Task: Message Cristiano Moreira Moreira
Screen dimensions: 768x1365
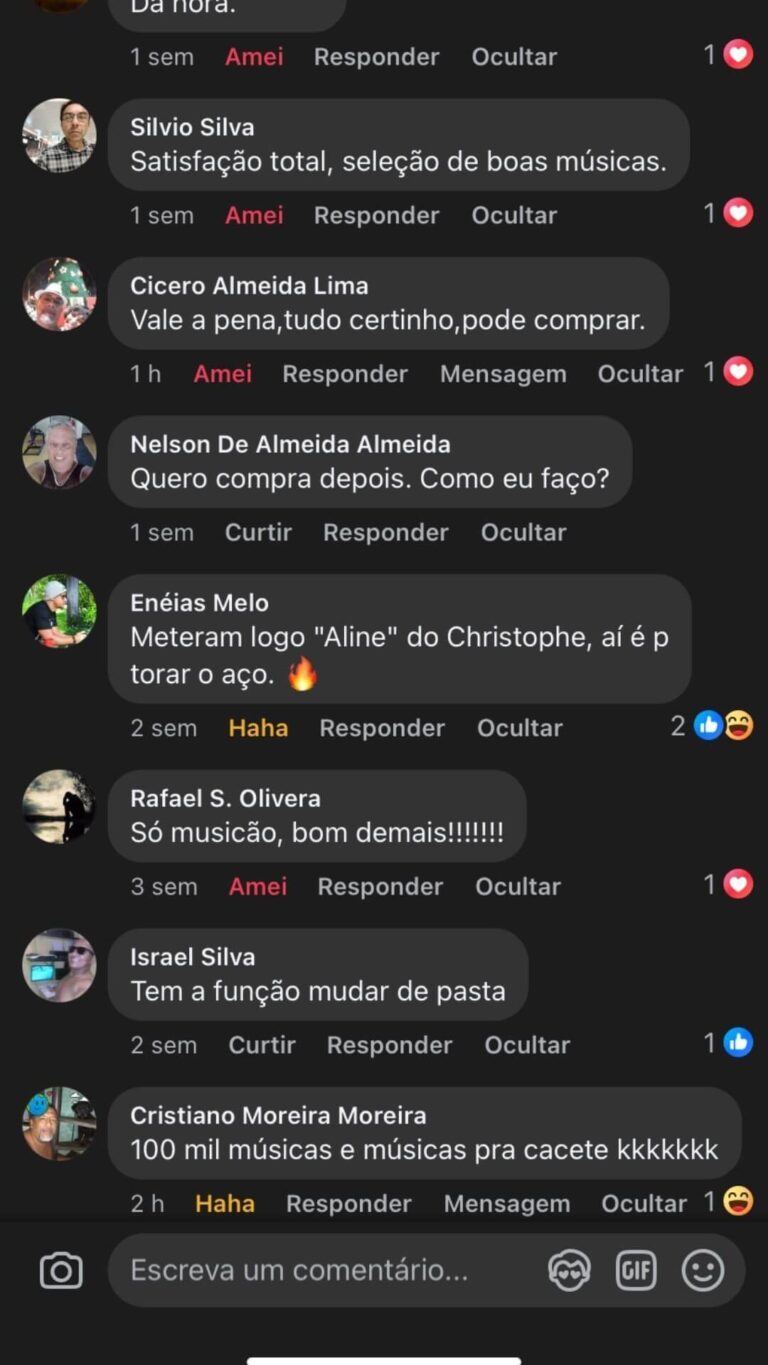Action: point(507,1204)
